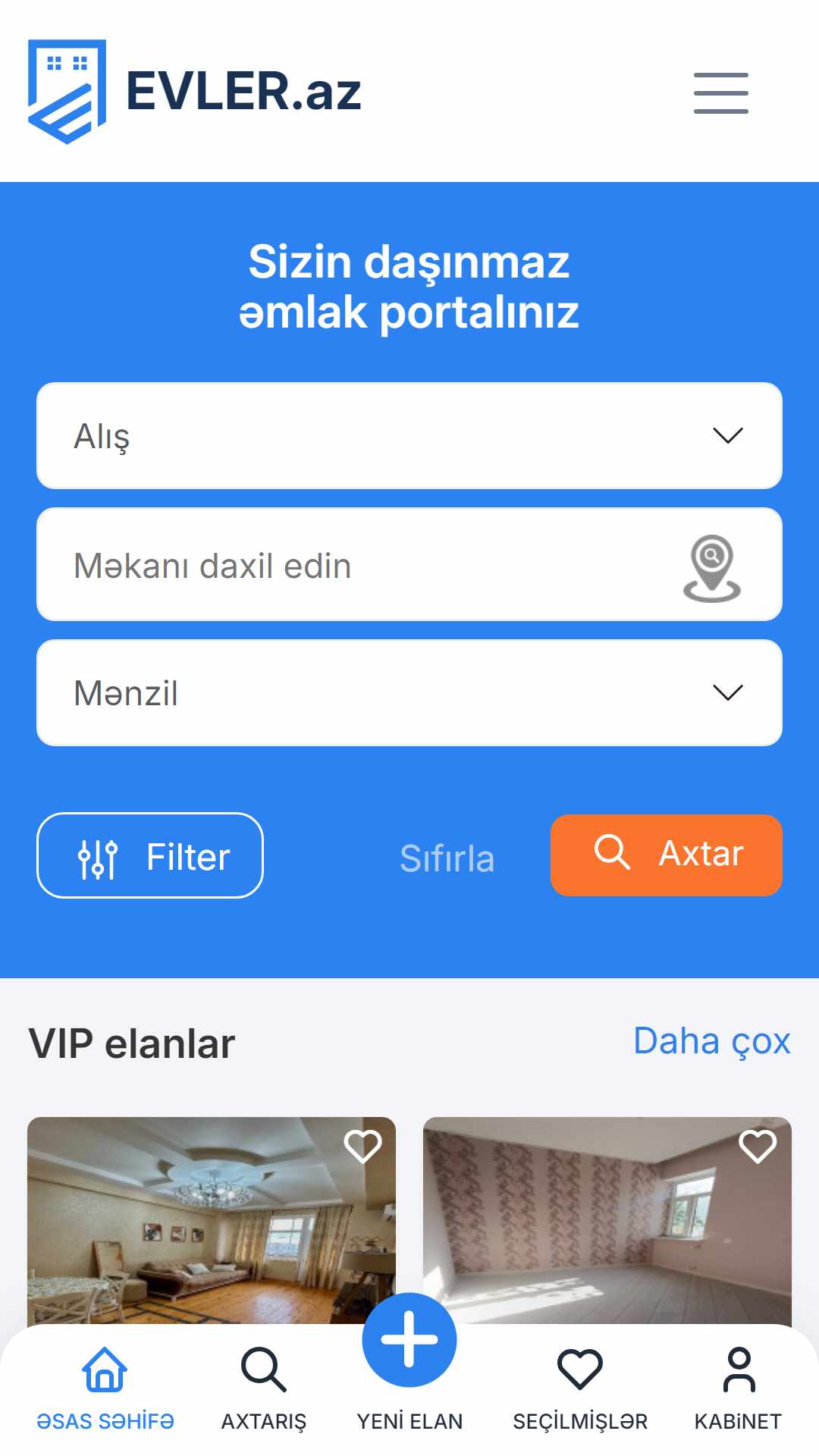Open the Filter options
Screen dimensions: 819x1456
coord(150,856)
